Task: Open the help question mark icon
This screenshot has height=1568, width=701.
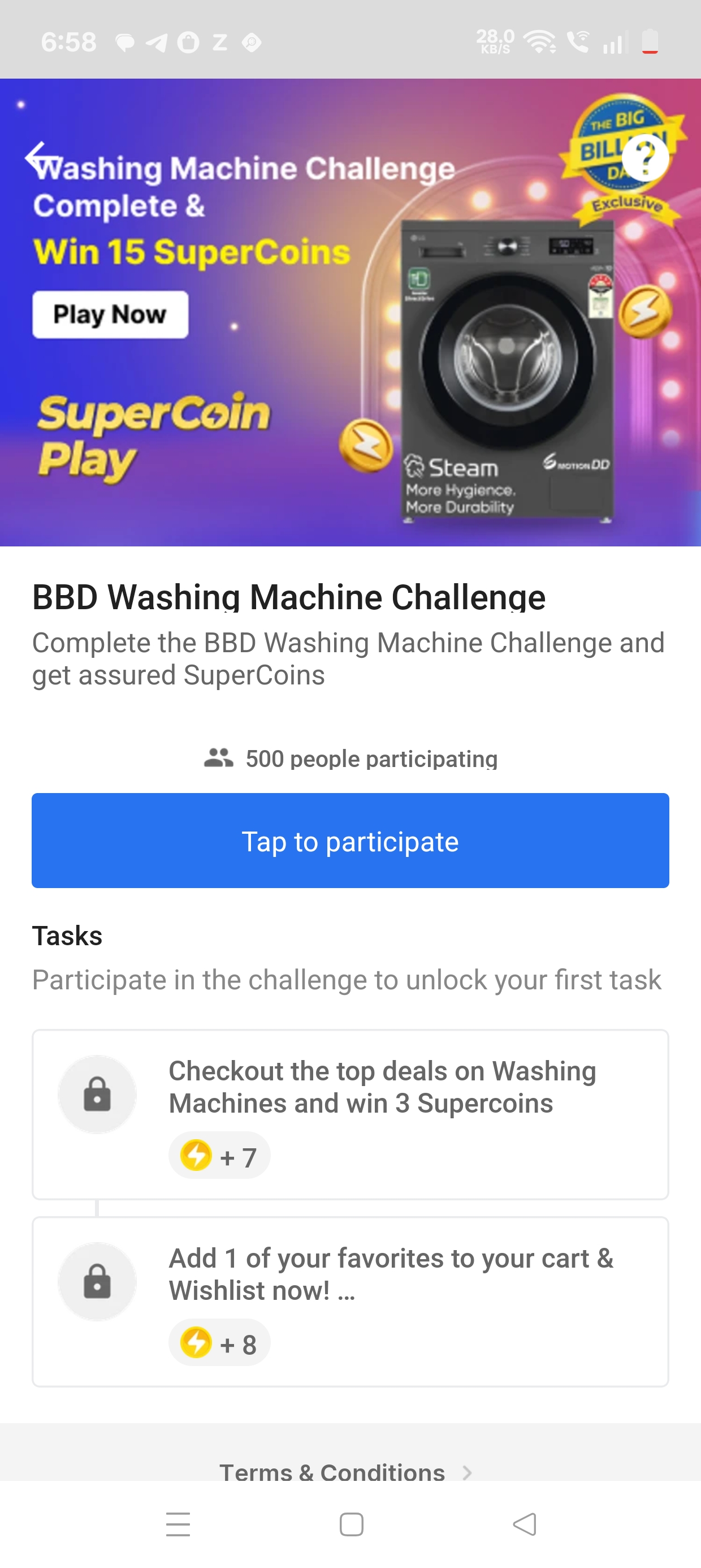Action: coord(644,158)
